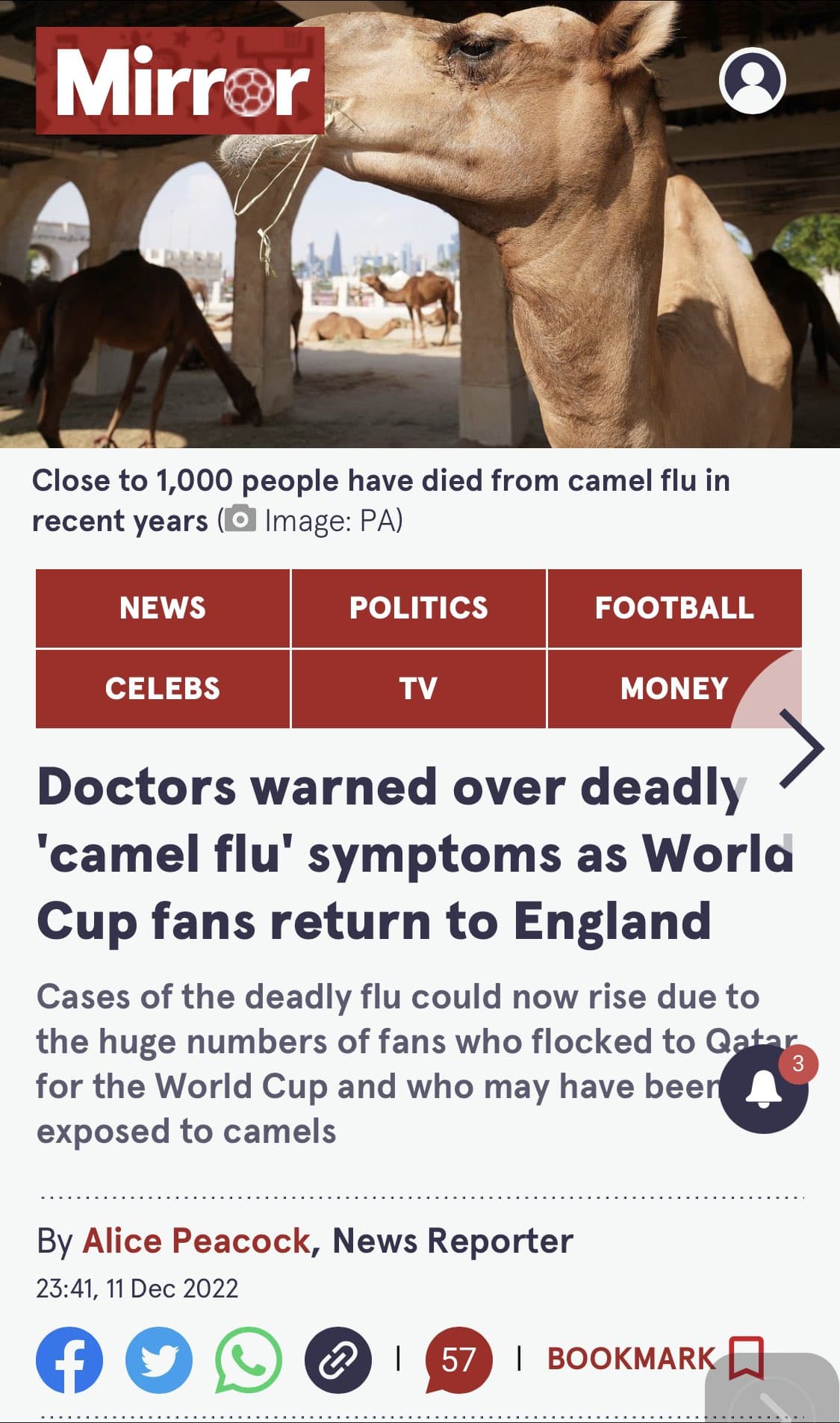Share article on Twitter
The image size is (840, 1423).
tap(159, 1360)
